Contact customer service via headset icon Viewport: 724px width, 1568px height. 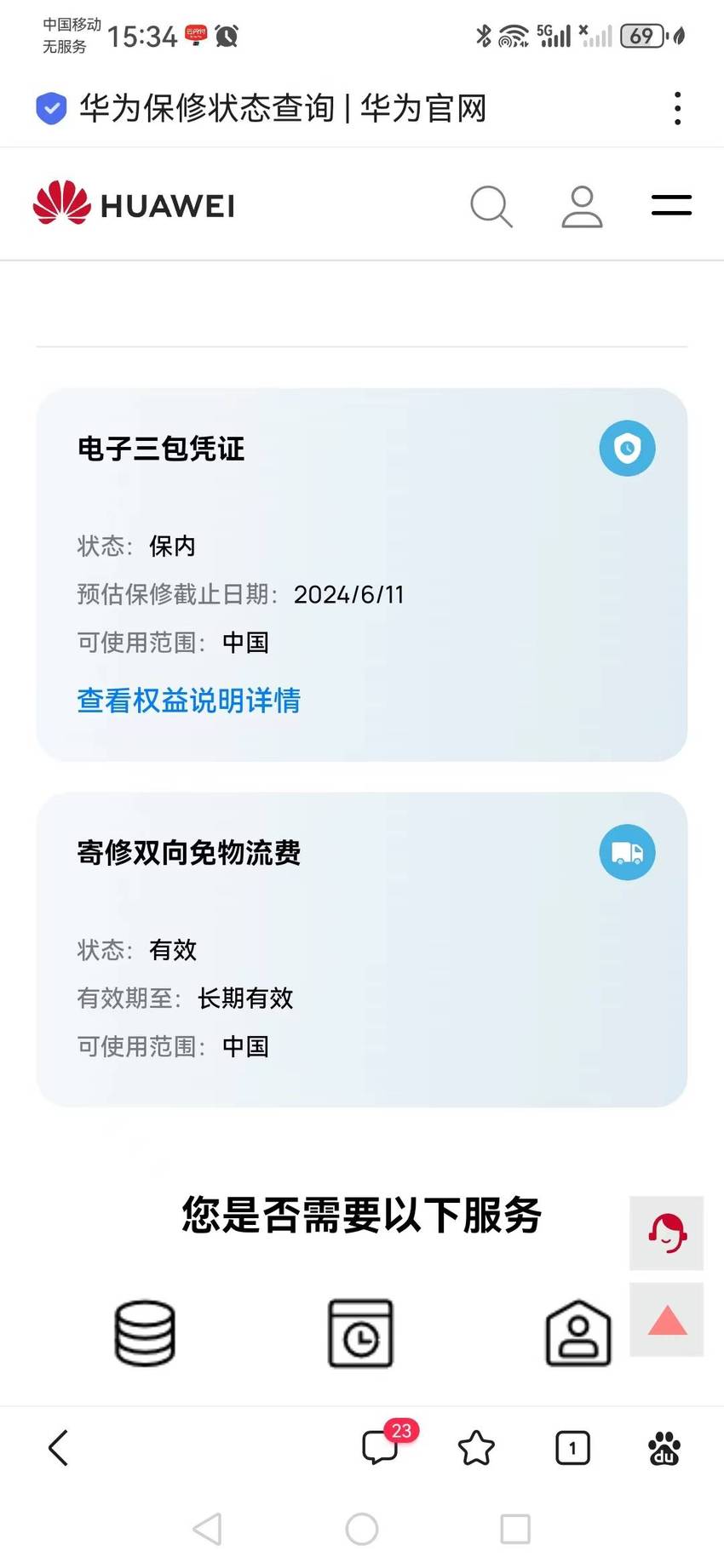coord(667,1233)
